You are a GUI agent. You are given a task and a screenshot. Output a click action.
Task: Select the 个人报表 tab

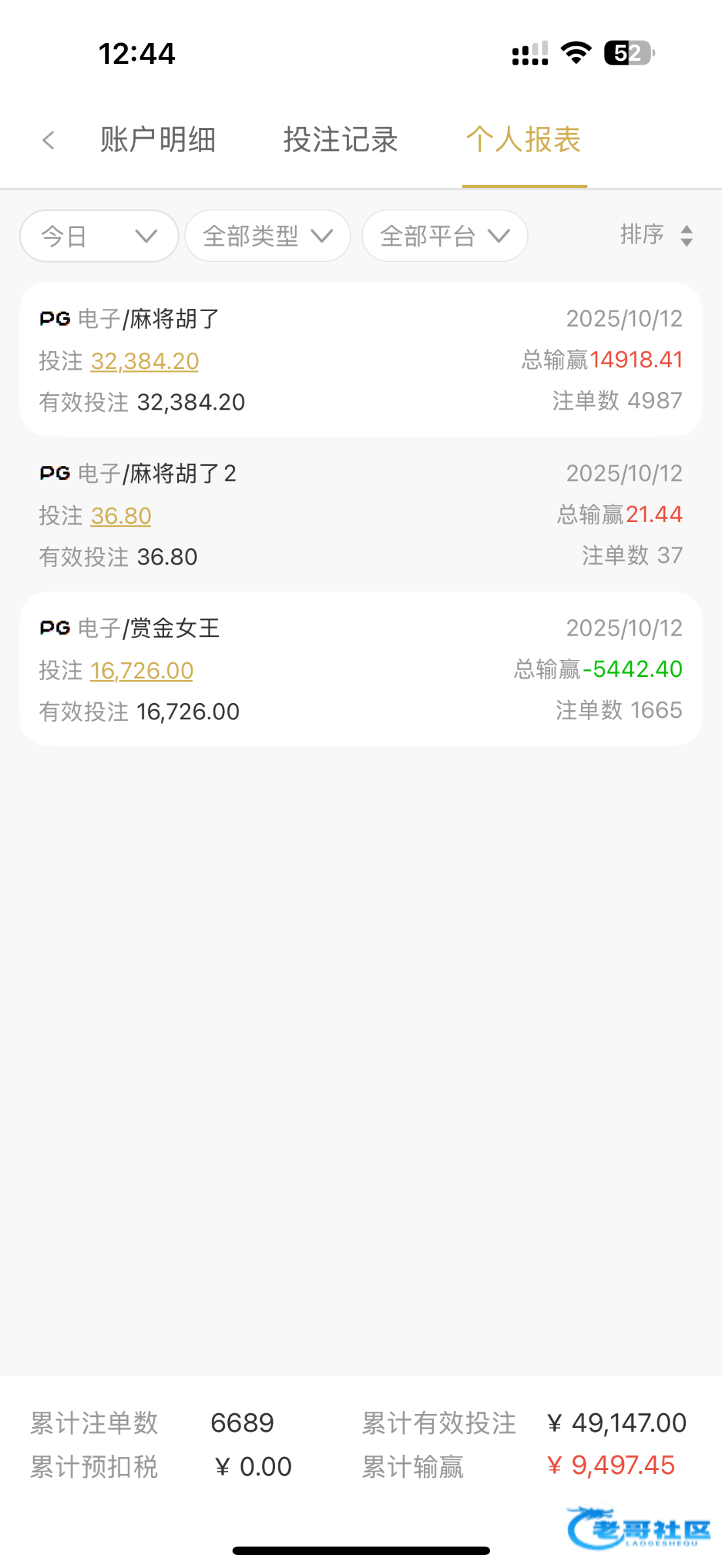pyautogui.click(x=523, y=140)
